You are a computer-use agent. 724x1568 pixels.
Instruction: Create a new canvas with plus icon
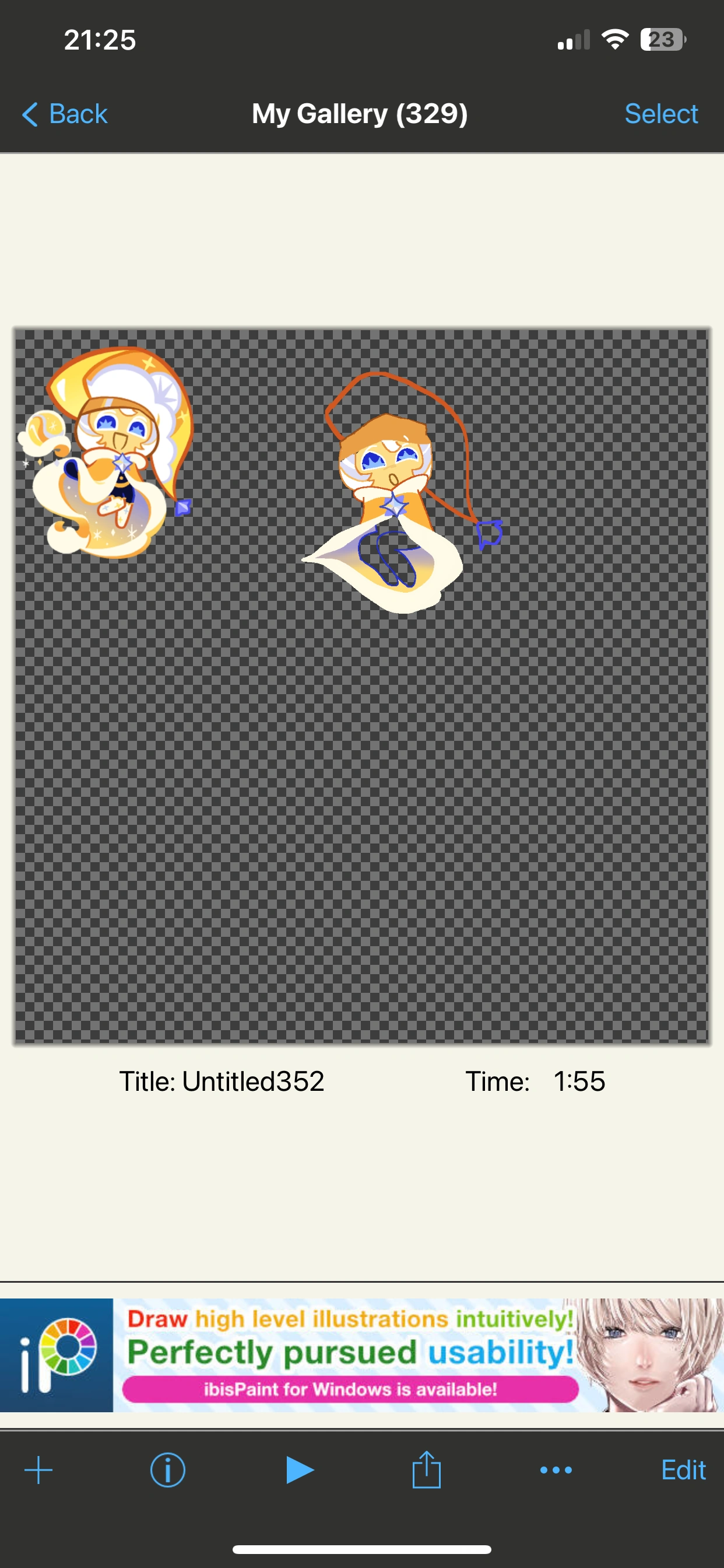point(38,1470)
